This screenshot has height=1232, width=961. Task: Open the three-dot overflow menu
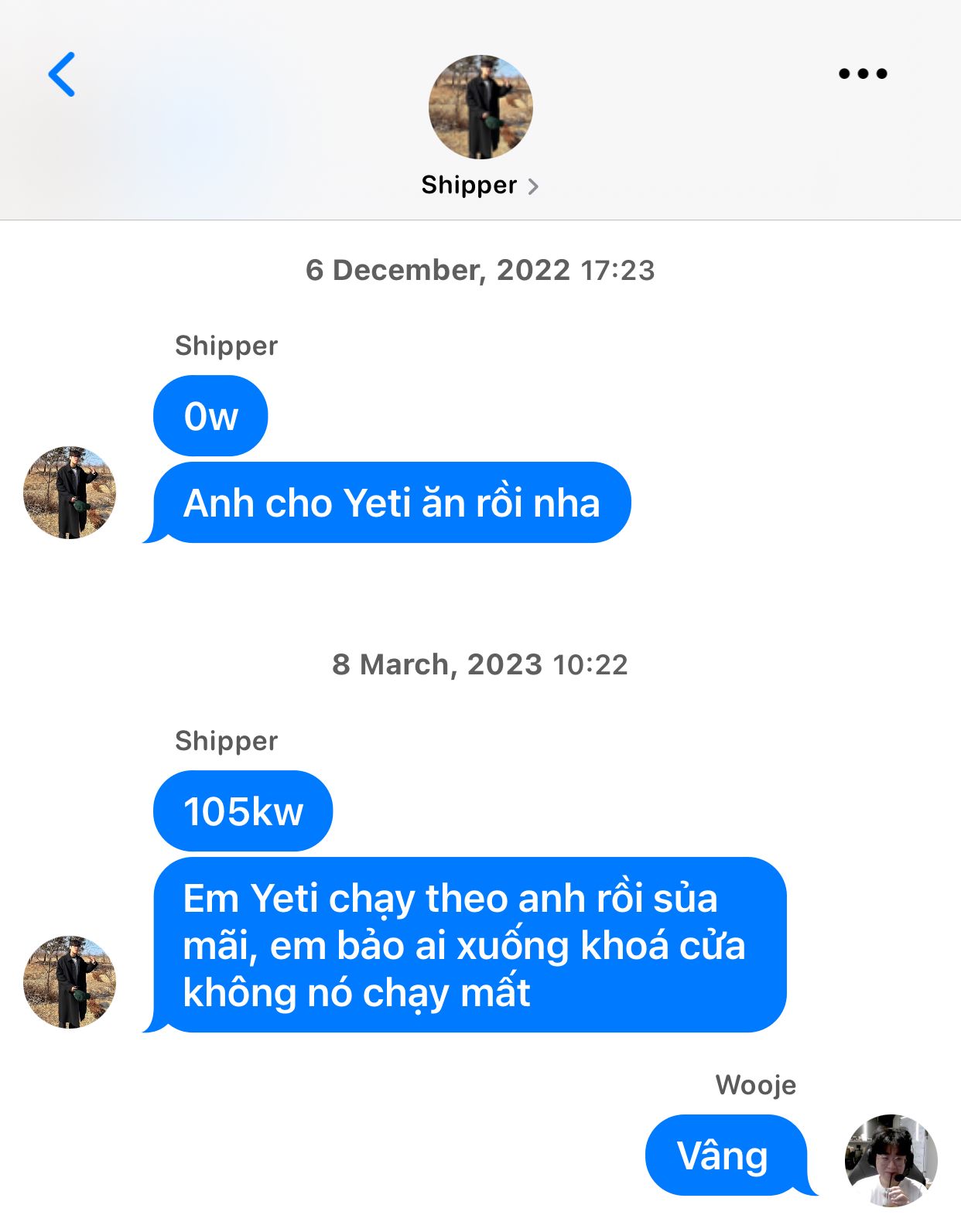coord(863,74)
